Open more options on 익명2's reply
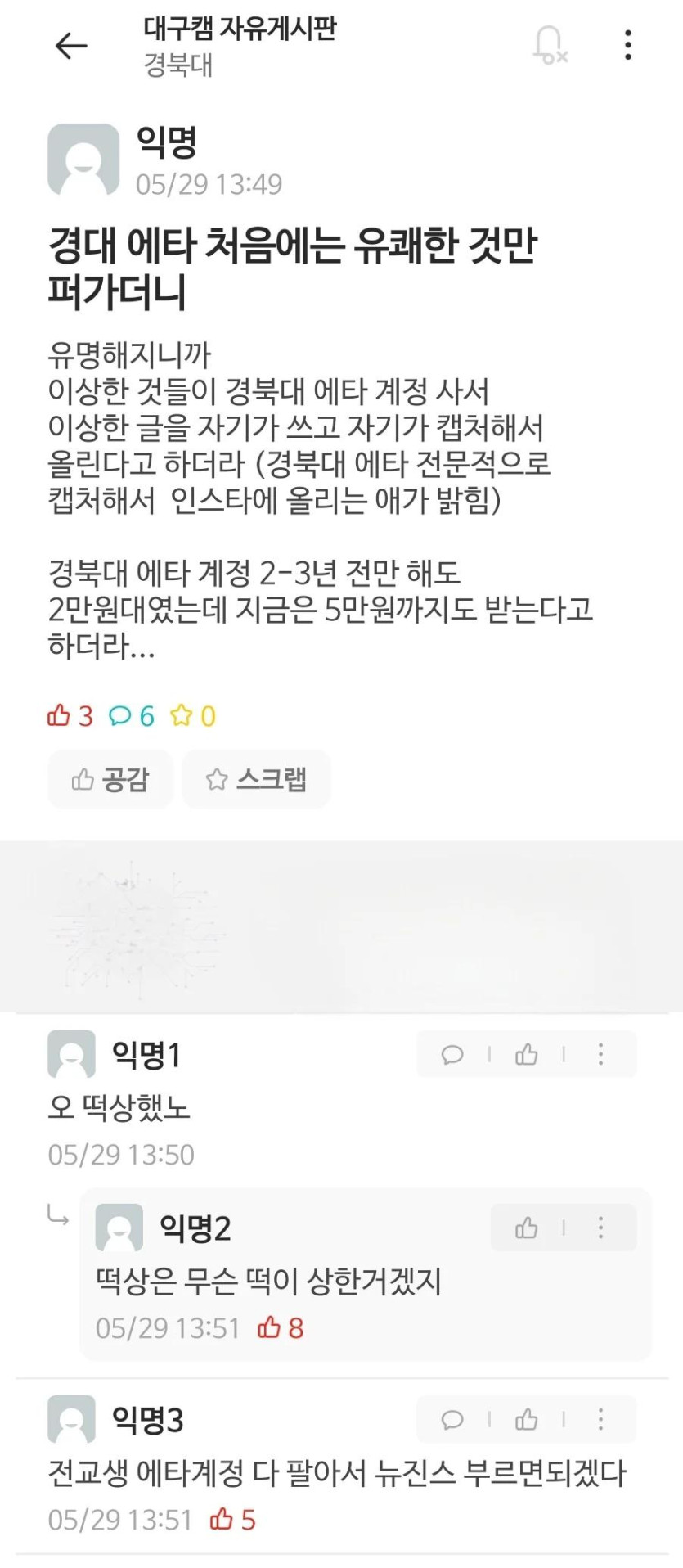The image size is (683, 1568). [601, 1228]
